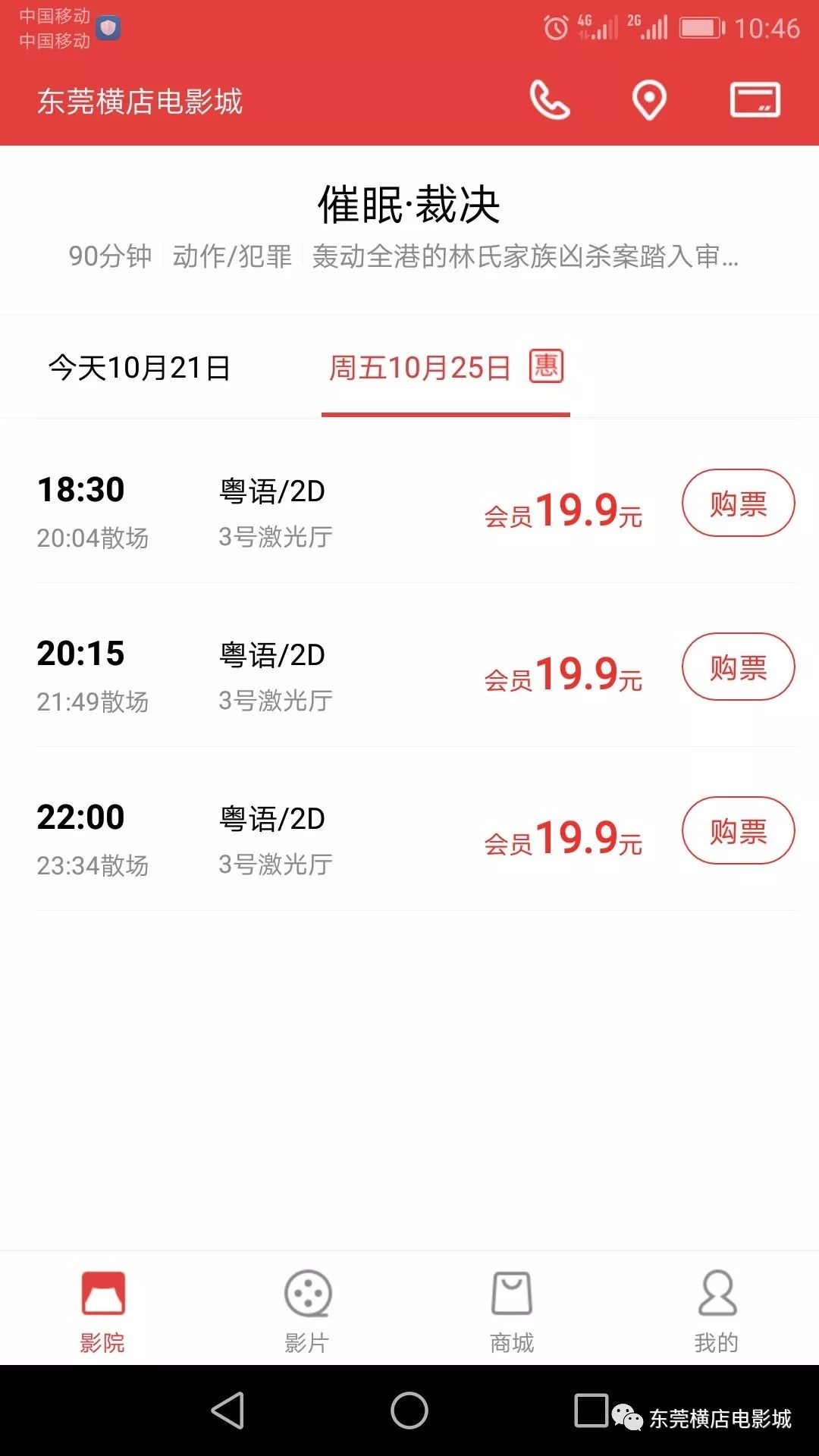Buy a ticket for the 18:30 showing
This screenshot has height=1456, width=819.
pos(739,503)
